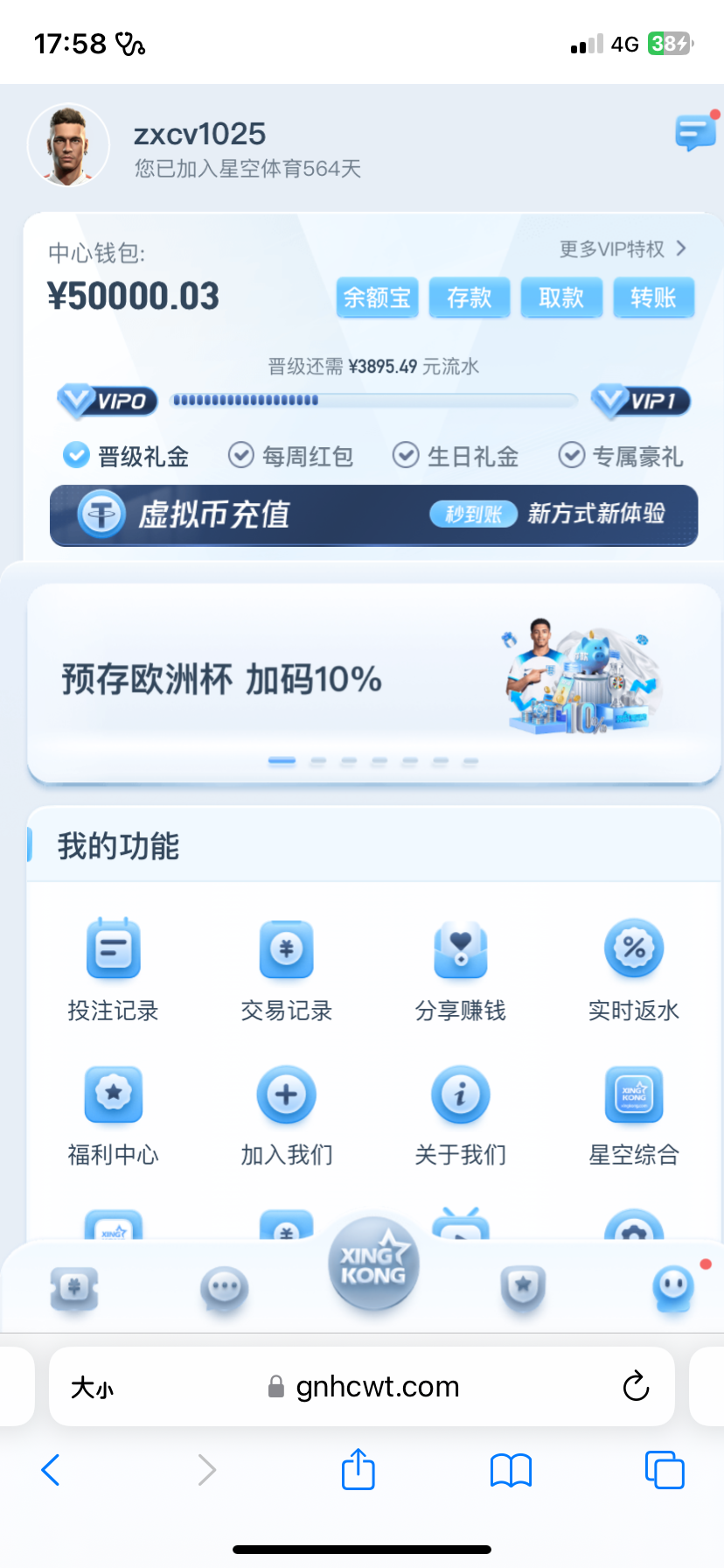
Task: Open the messages chat icon
Action: pyautogui.click(x=695, y=133)
